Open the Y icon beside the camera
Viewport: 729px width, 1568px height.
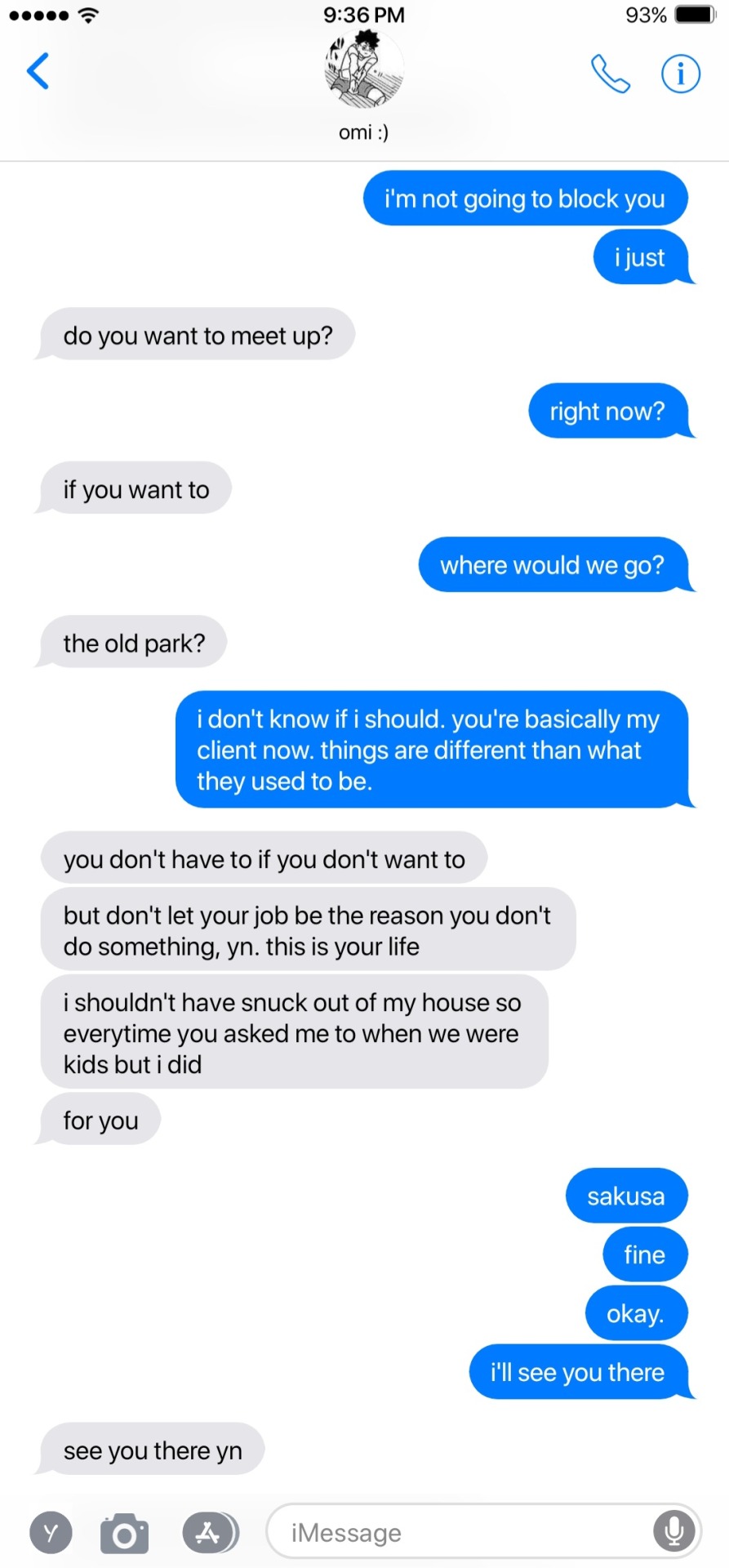click(x=51, y=1533)
